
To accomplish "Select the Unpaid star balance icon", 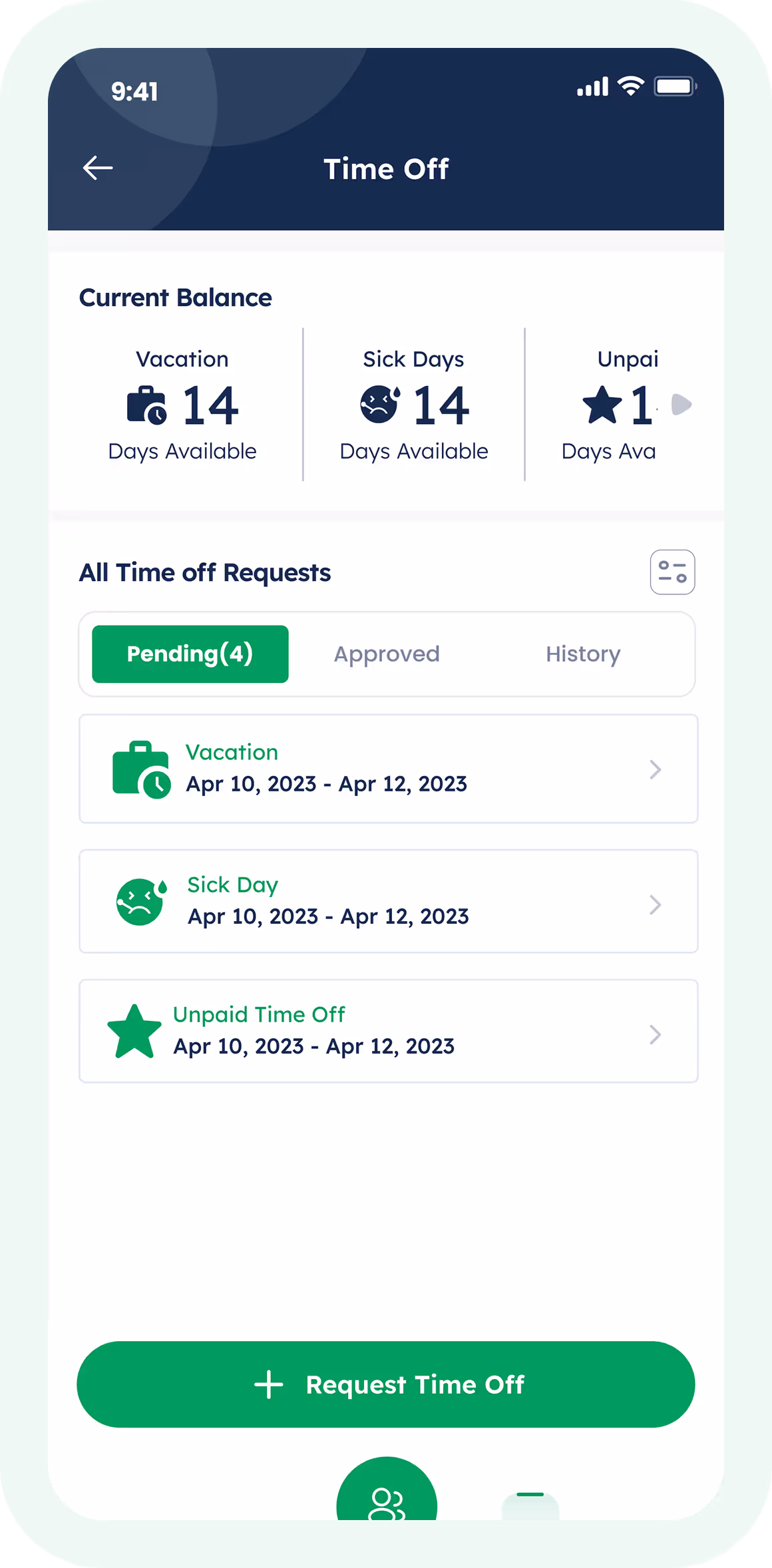I will click(x=603, y=405).
